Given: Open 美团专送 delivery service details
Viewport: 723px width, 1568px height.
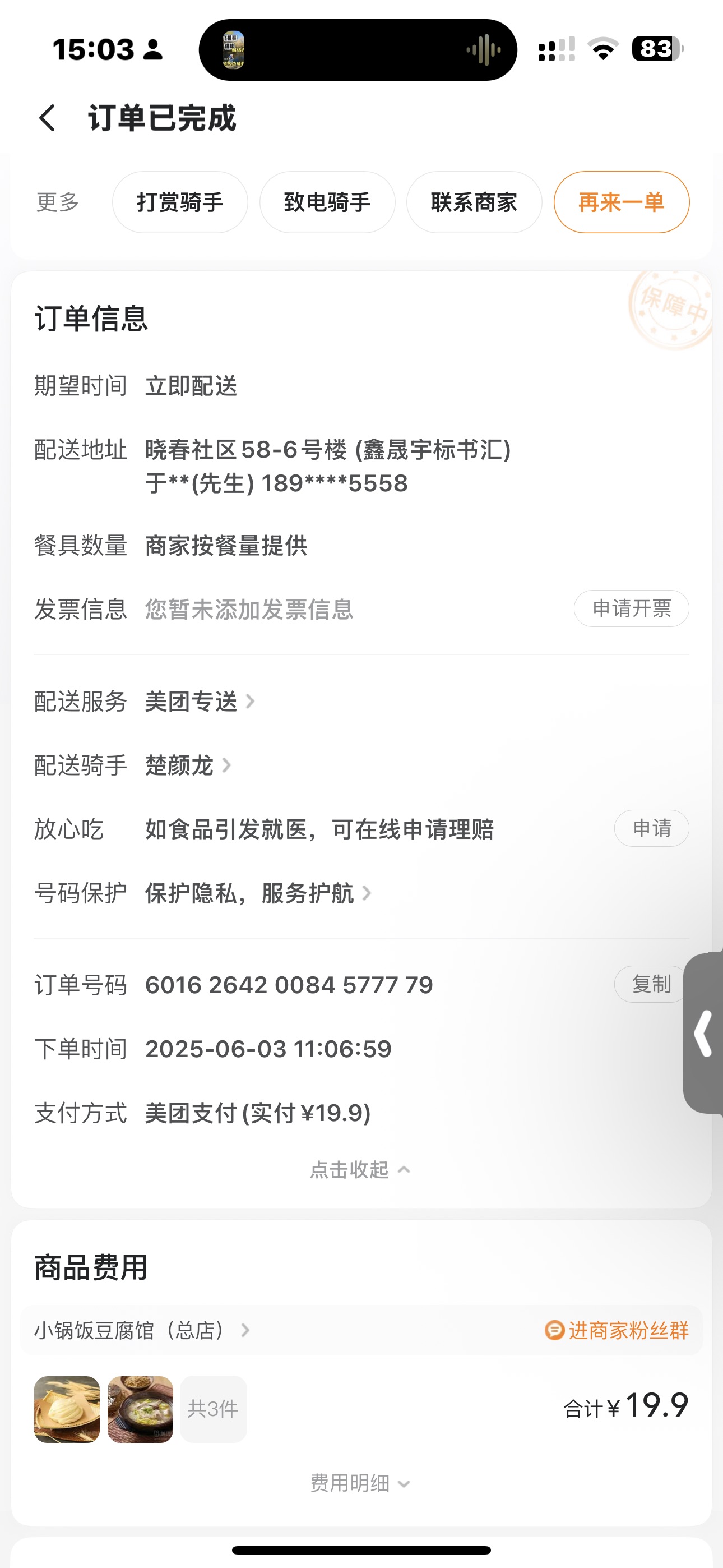Looking at the screenshot, I should point(198,701).
